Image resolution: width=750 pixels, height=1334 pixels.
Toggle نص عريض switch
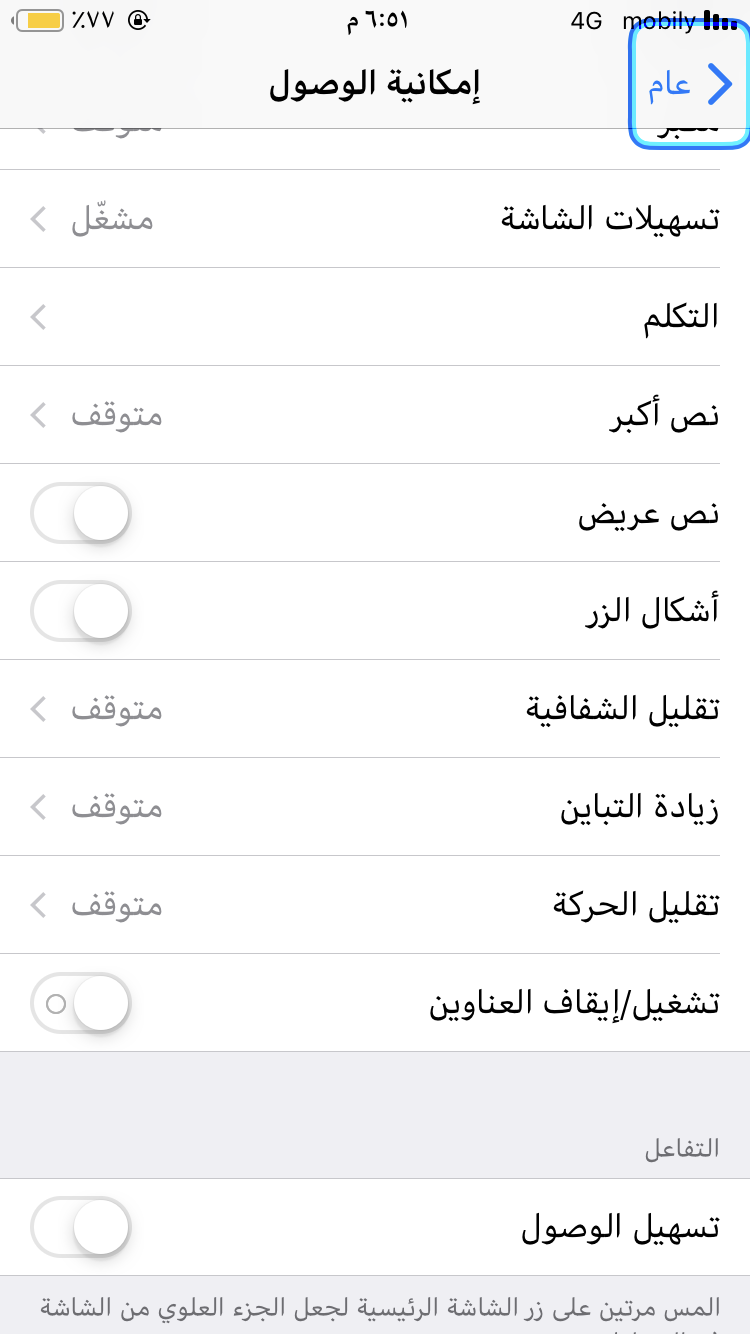pyautogui.click(x=81, y=513)
